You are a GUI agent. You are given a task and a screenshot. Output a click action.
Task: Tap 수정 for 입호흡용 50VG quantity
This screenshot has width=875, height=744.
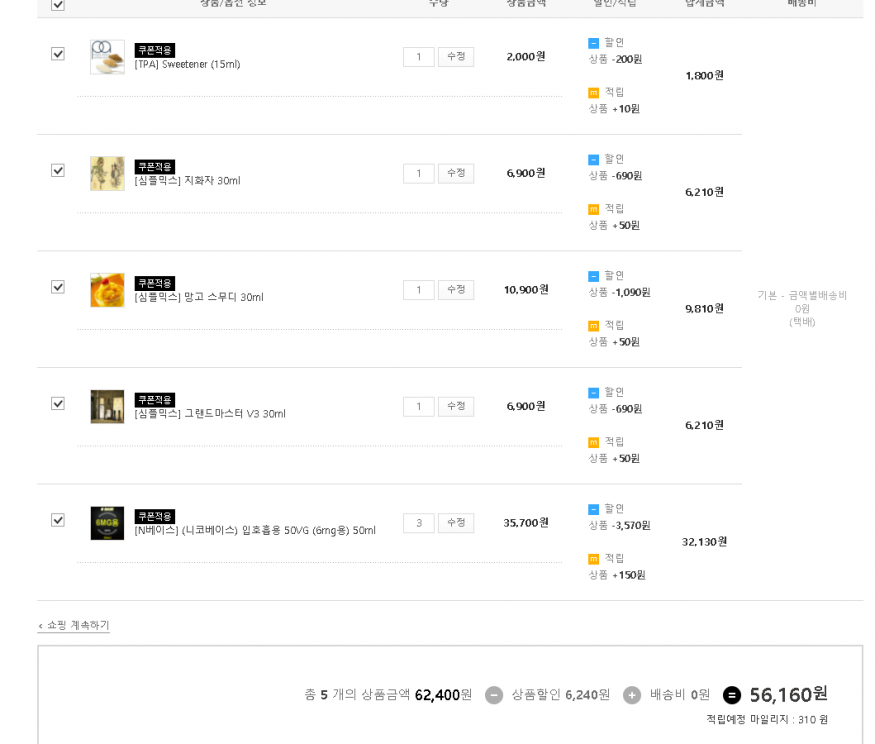[455, 523]
